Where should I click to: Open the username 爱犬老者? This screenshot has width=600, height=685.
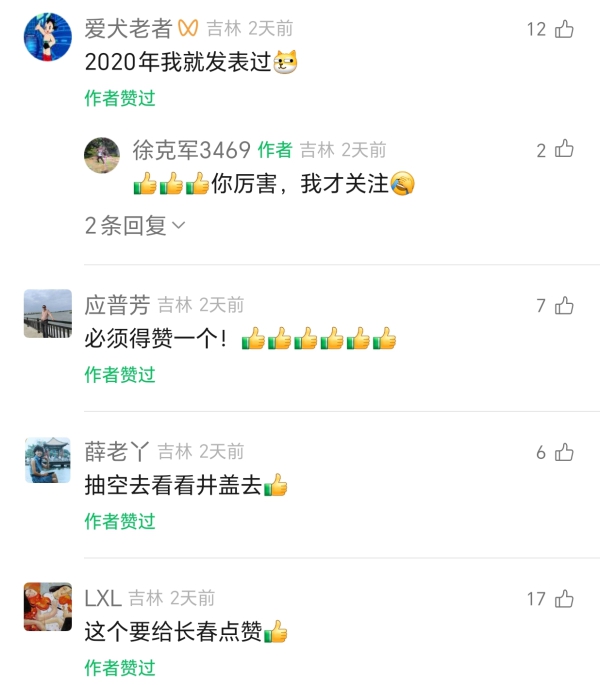tap(128, 29)
